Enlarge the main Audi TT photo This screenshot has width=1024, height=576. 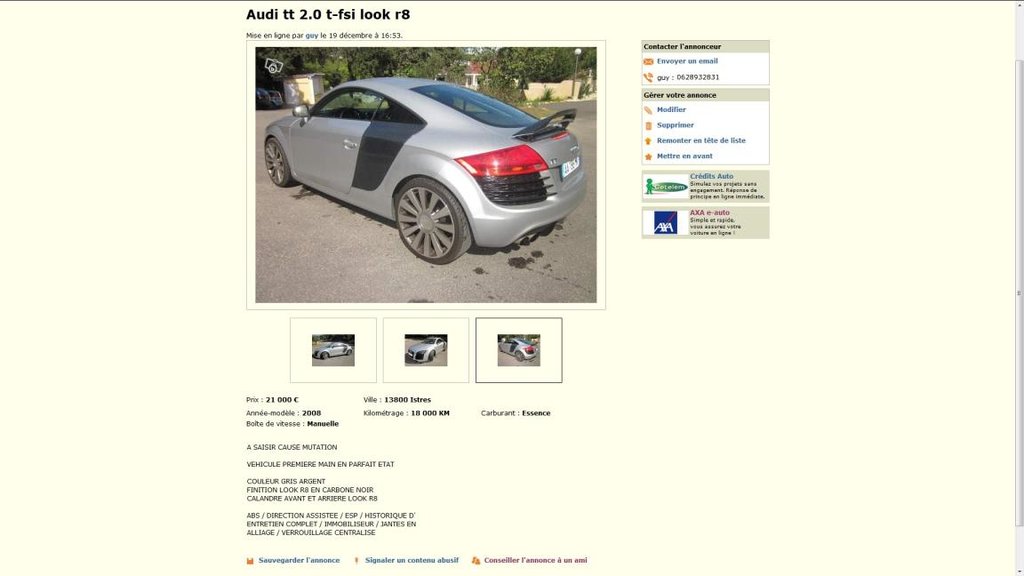pyautogui.click(x=425, y=175)
